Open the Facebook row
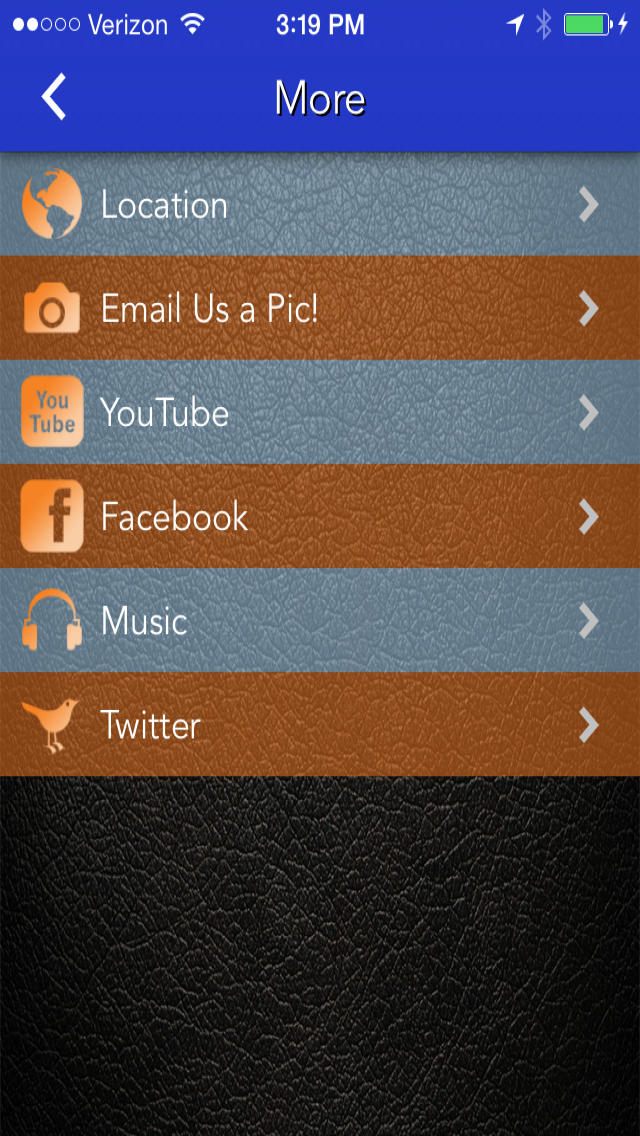Image resolution: width=640 pixels, height=1136 pixels. (320, 517)
